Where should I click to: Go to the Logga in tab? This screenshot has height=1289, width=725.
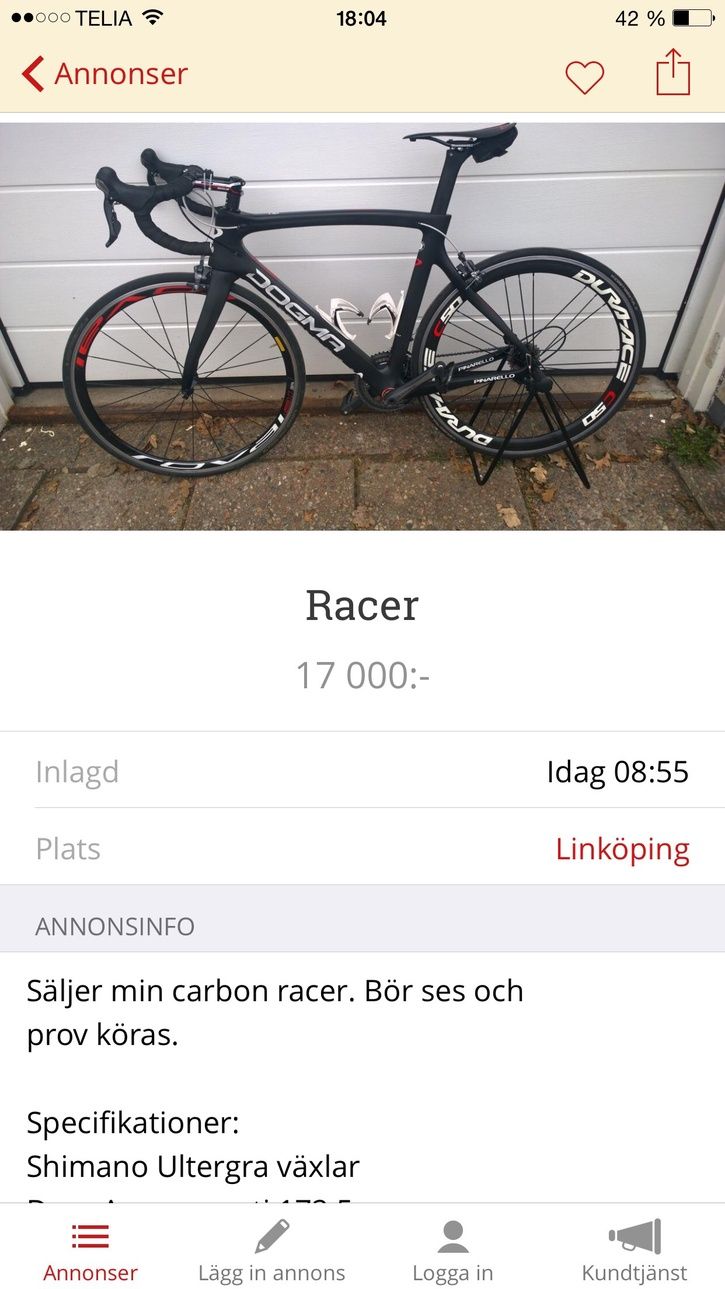(x=453, y=1251)
